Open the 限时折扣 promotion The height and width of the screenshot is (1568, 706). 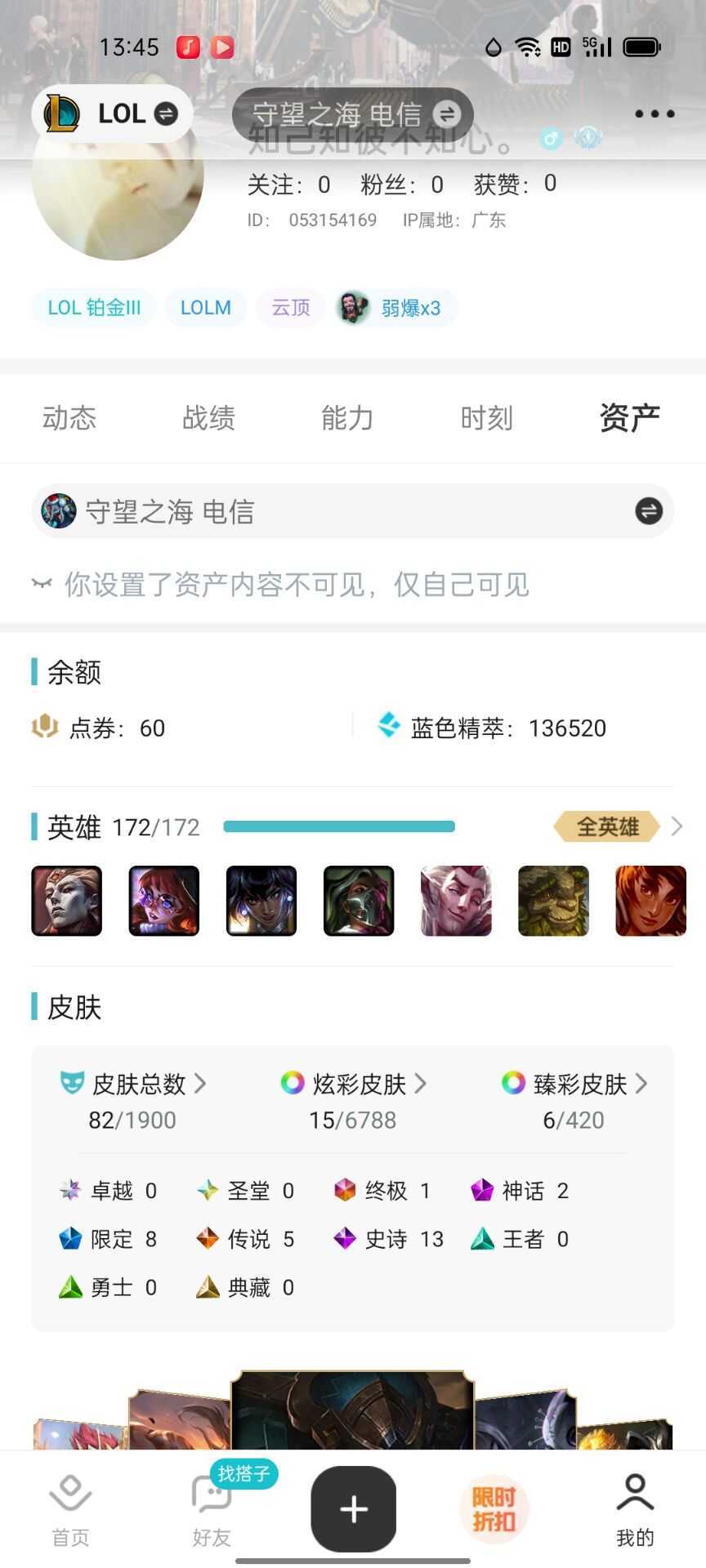pyautogui.click(x=494, y=1509)
